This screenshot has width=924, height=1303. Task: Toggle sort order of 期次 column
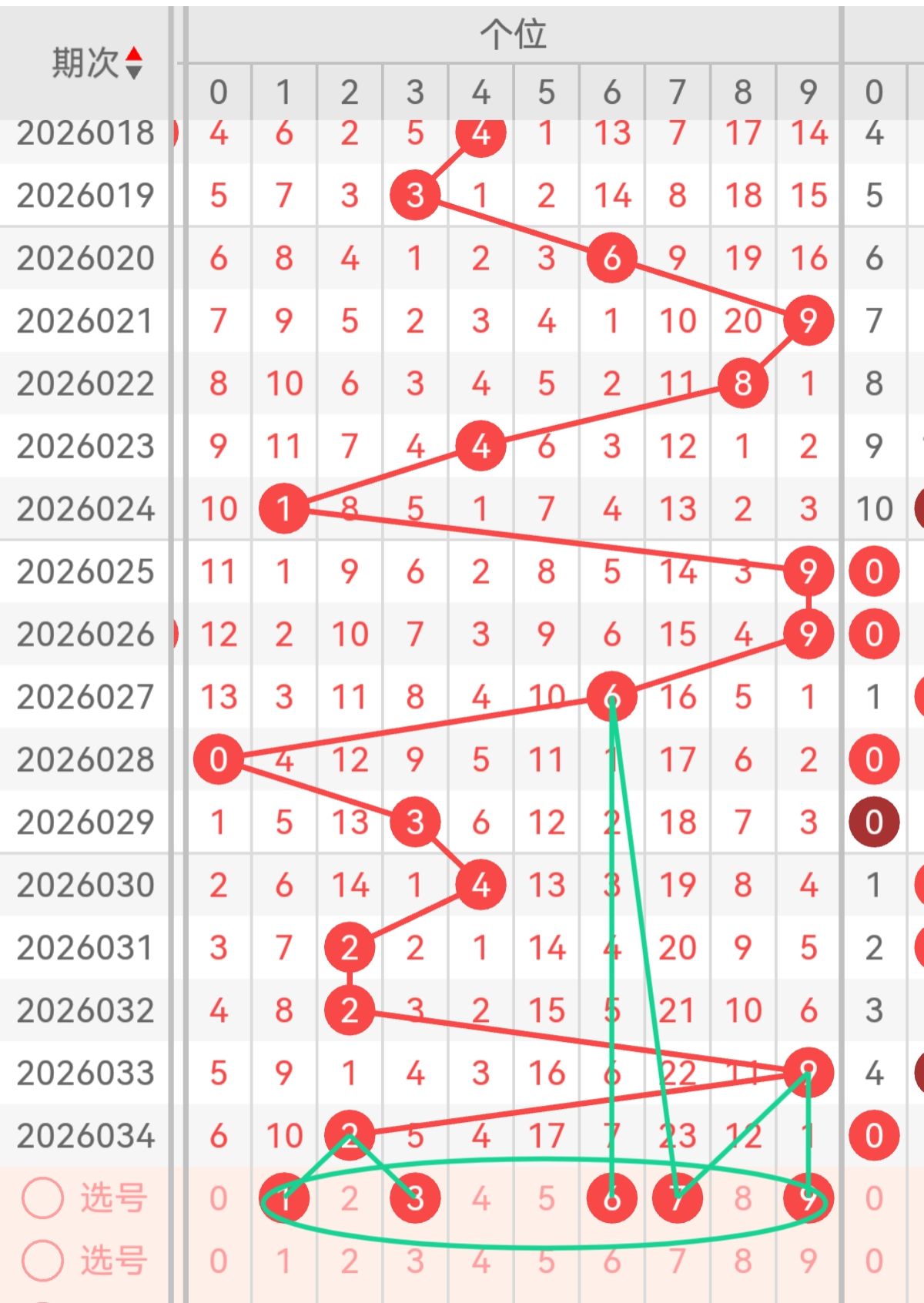point(133,63)
